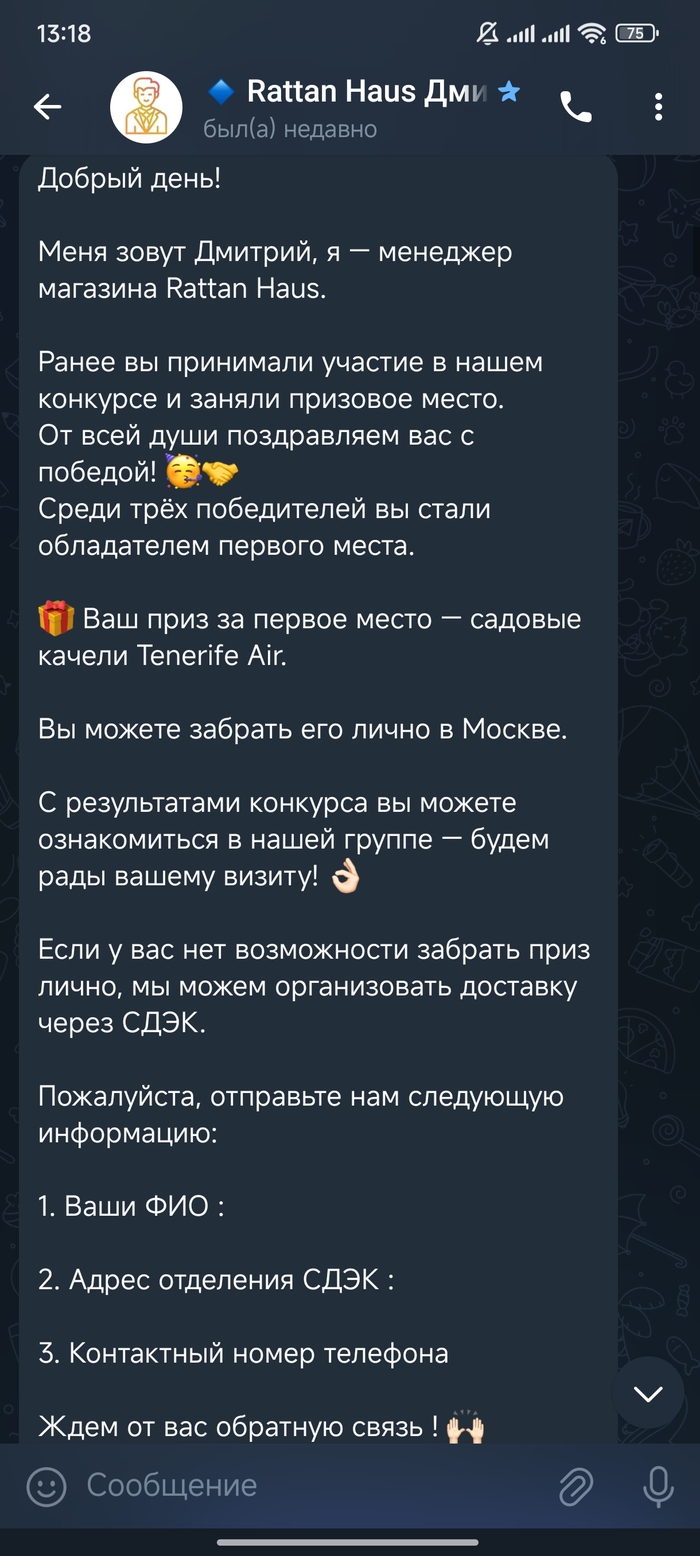Call the Rattan Haus contact
This screenshot has height=1556, width=700.
click(x=575, y=107)
